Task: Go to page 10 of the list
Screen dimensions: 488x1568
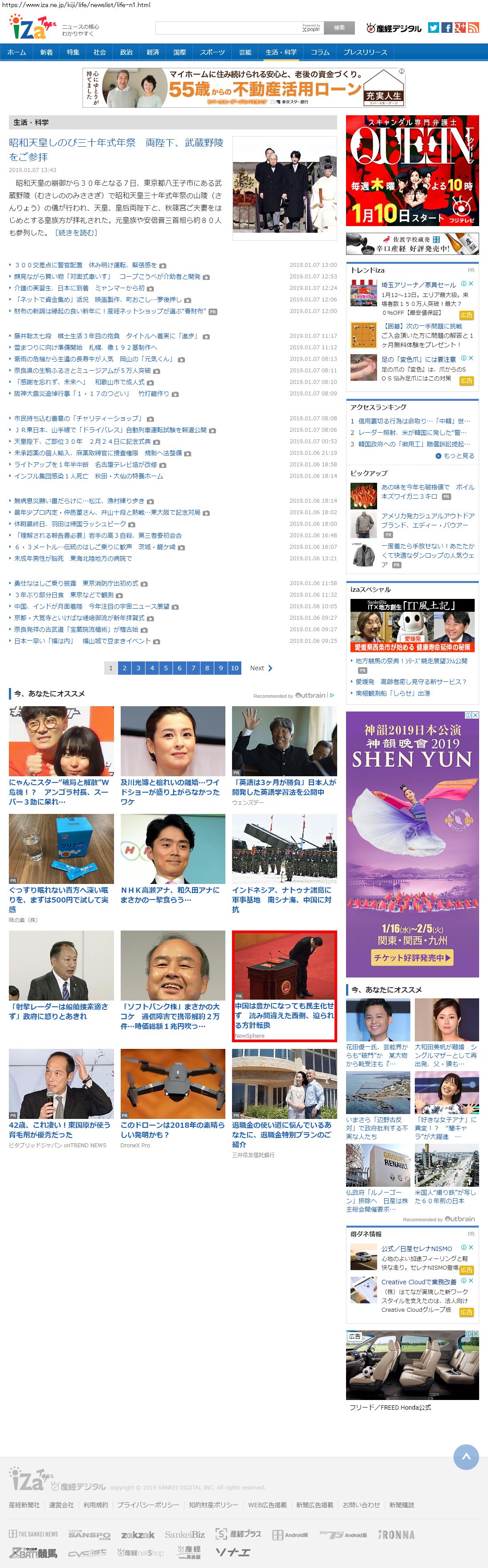Action: click(x=235, y=668)
